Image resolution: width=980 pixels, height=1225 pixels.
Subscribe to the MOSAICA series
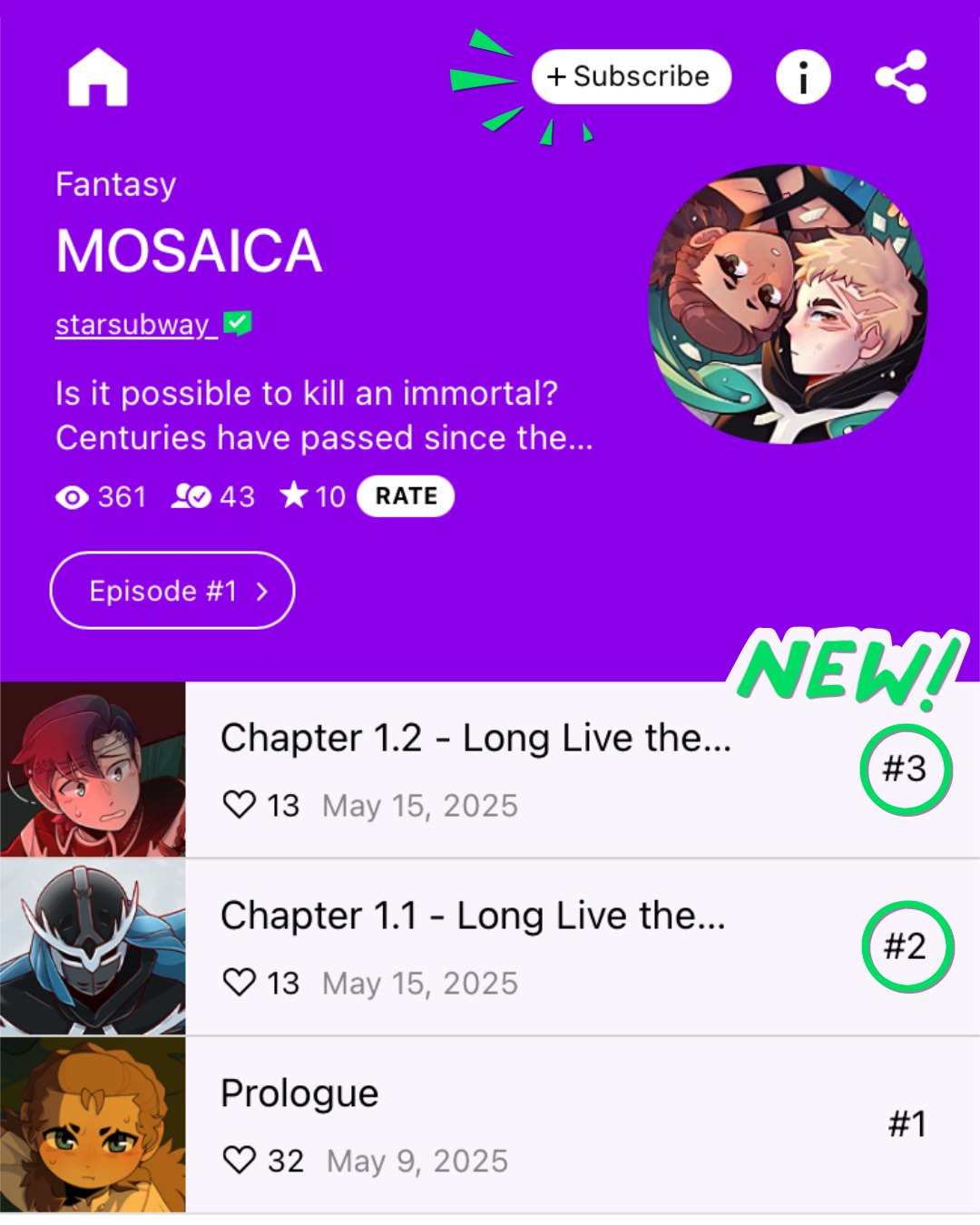pyautogui.click(x=631, y=77)
